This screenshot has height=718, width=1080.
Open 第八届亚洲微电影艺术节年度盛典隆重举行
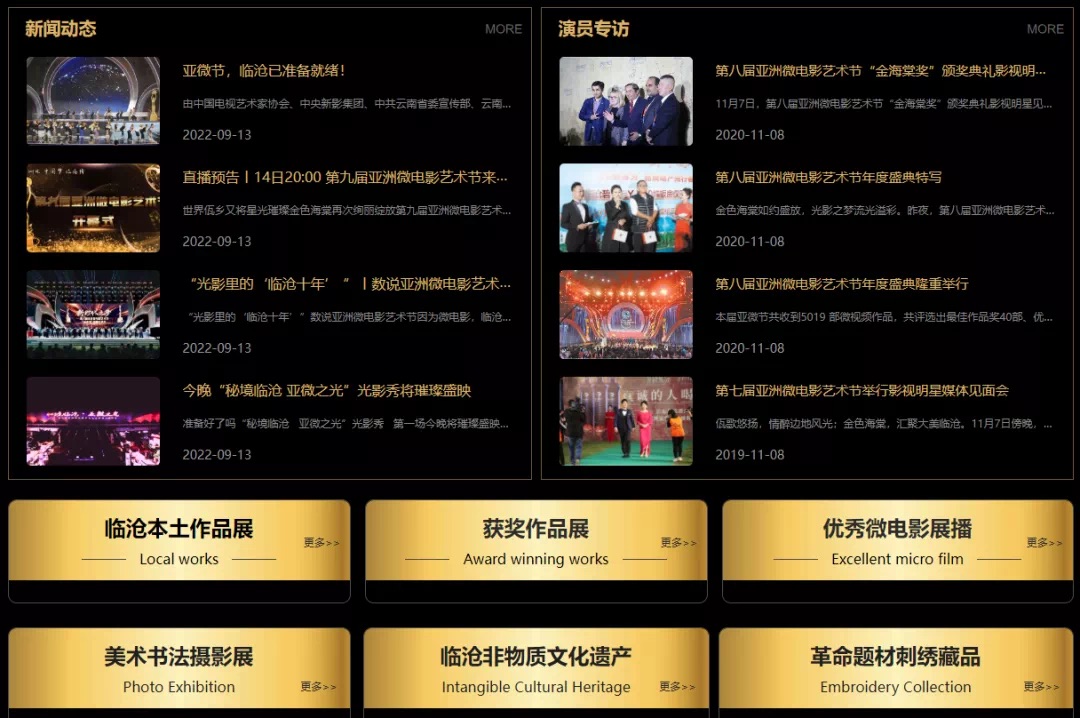tap(841, 284)
